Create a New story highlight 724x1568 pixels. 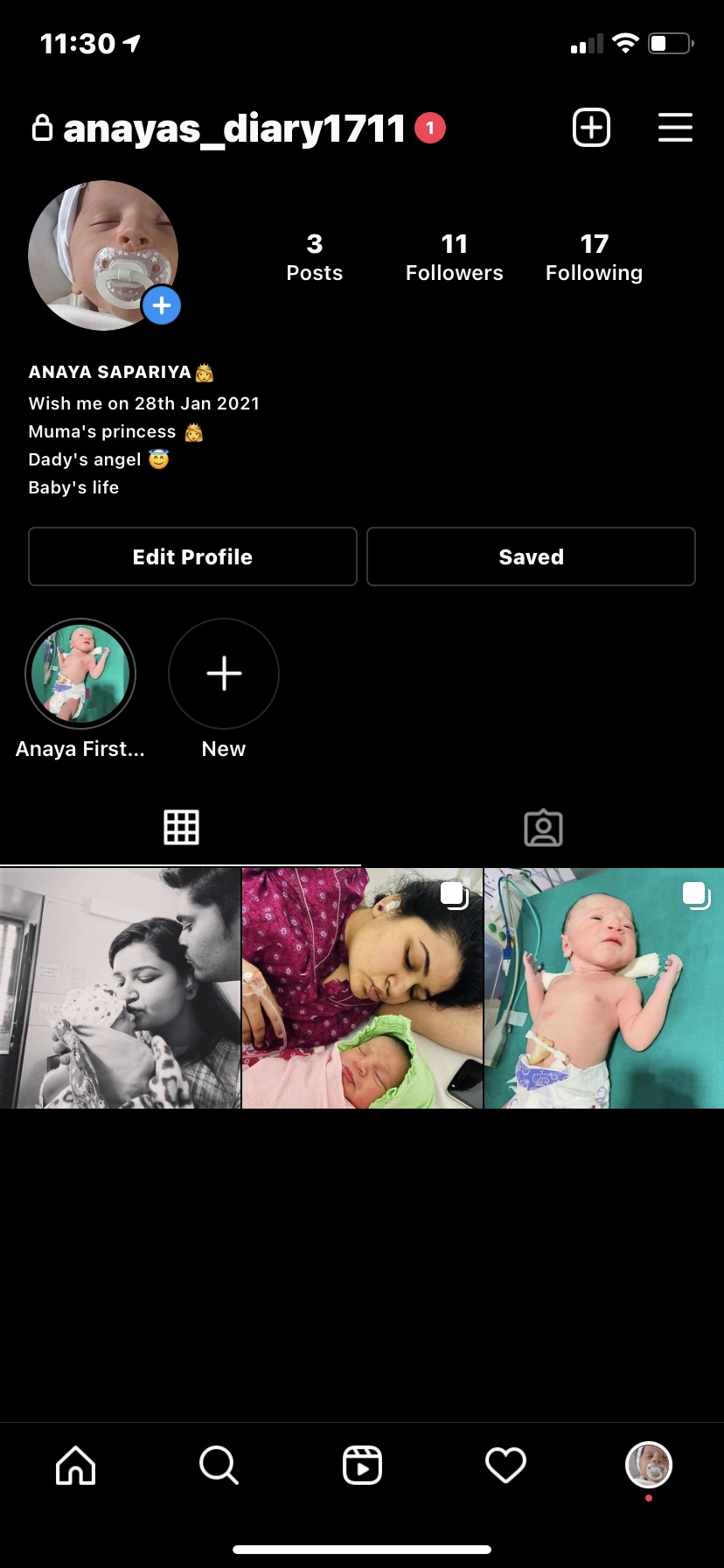[x=224, y=674]
